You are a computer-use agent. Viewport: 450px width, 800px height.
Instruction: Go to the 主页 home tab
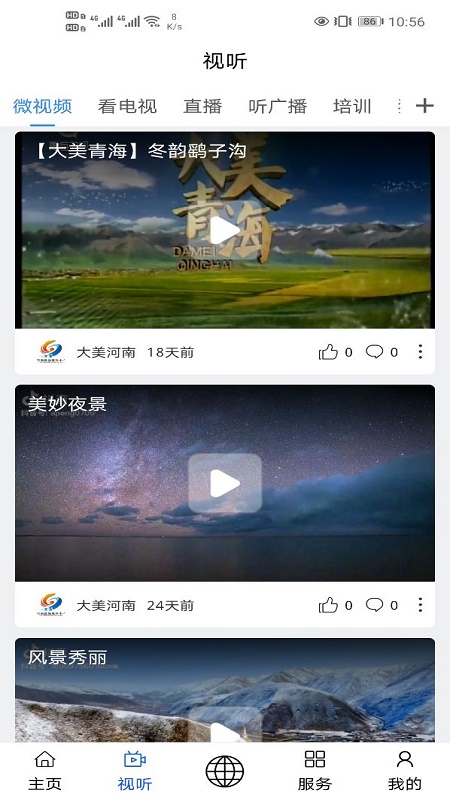point(45,770)
